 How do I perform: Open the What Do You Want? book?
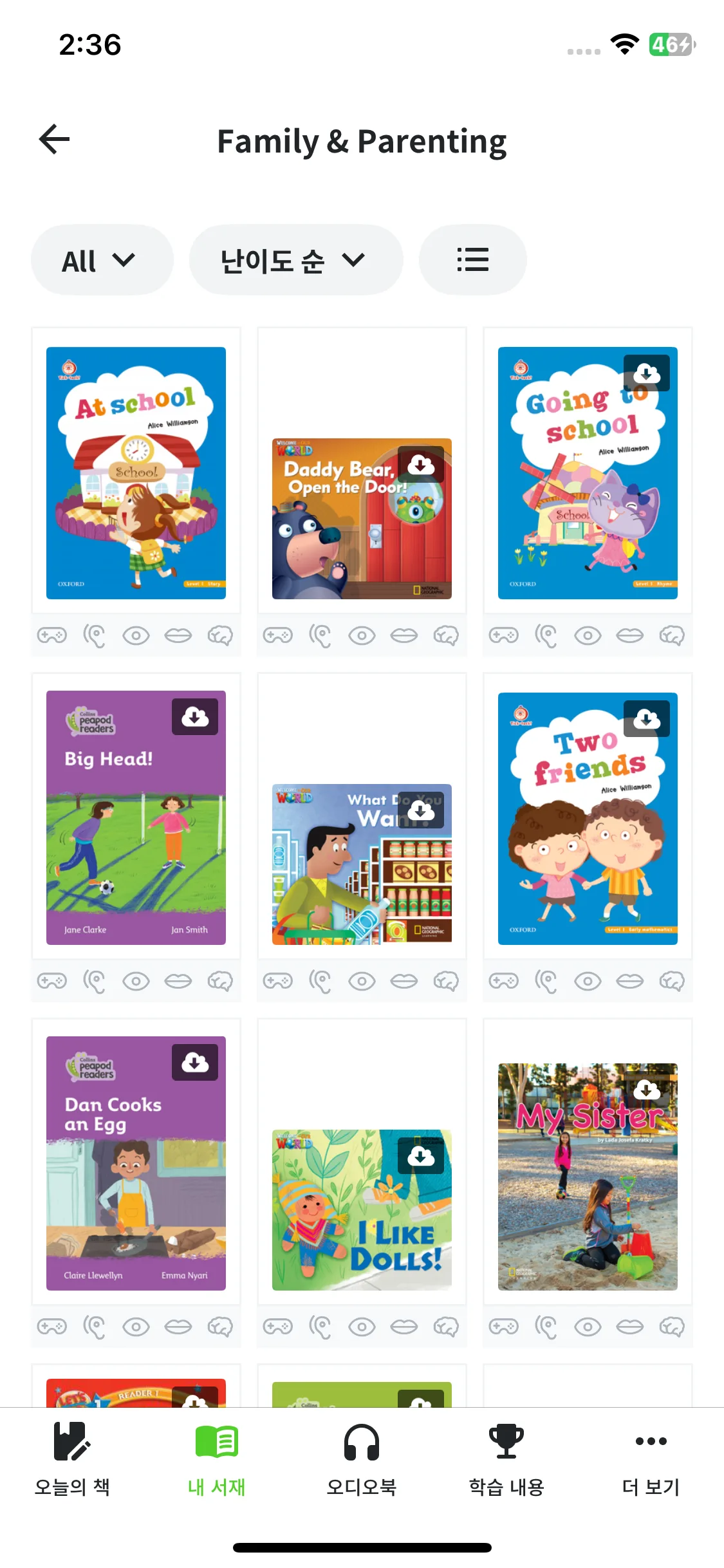(x=348, y=882)
